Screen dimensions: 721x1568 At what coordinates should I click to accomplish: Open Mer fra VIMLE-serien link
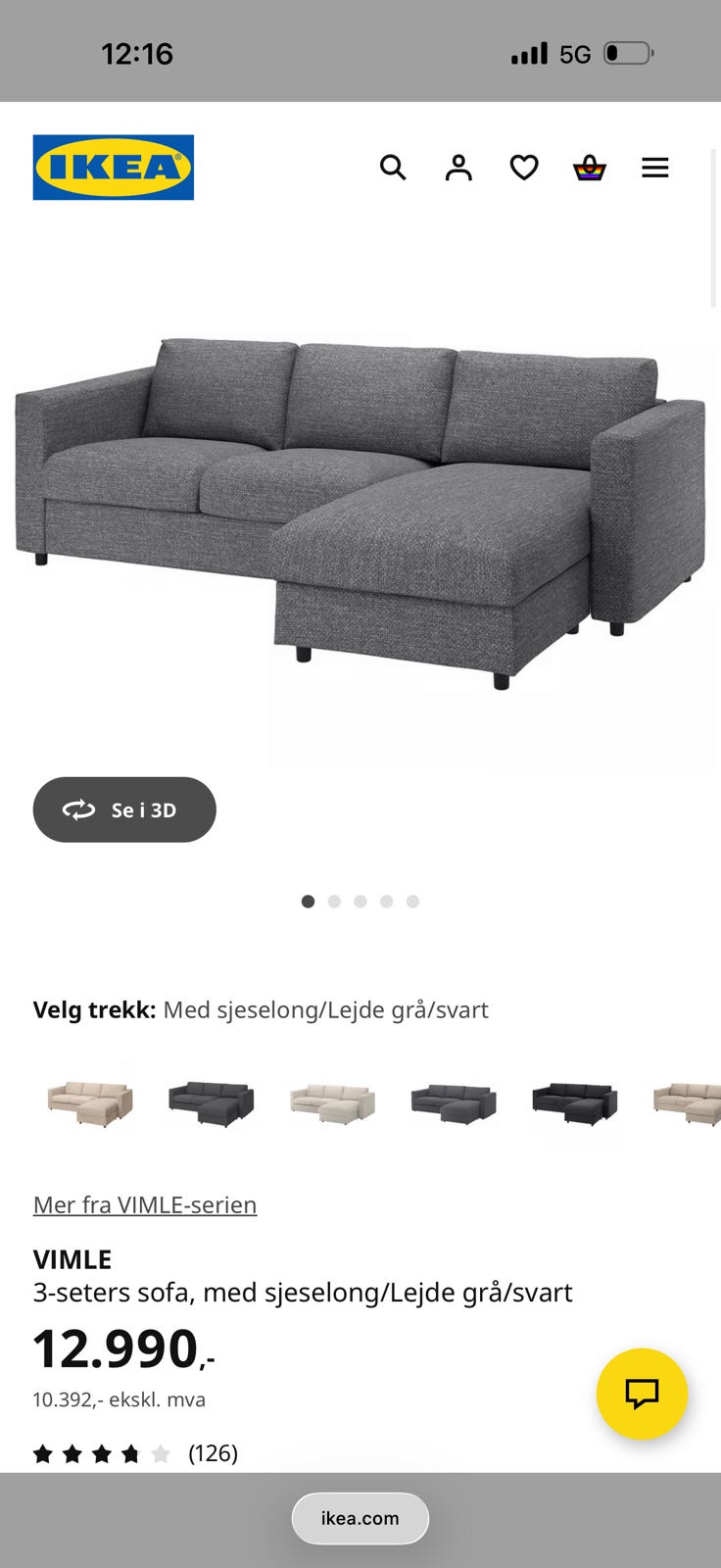[144, 1204]
